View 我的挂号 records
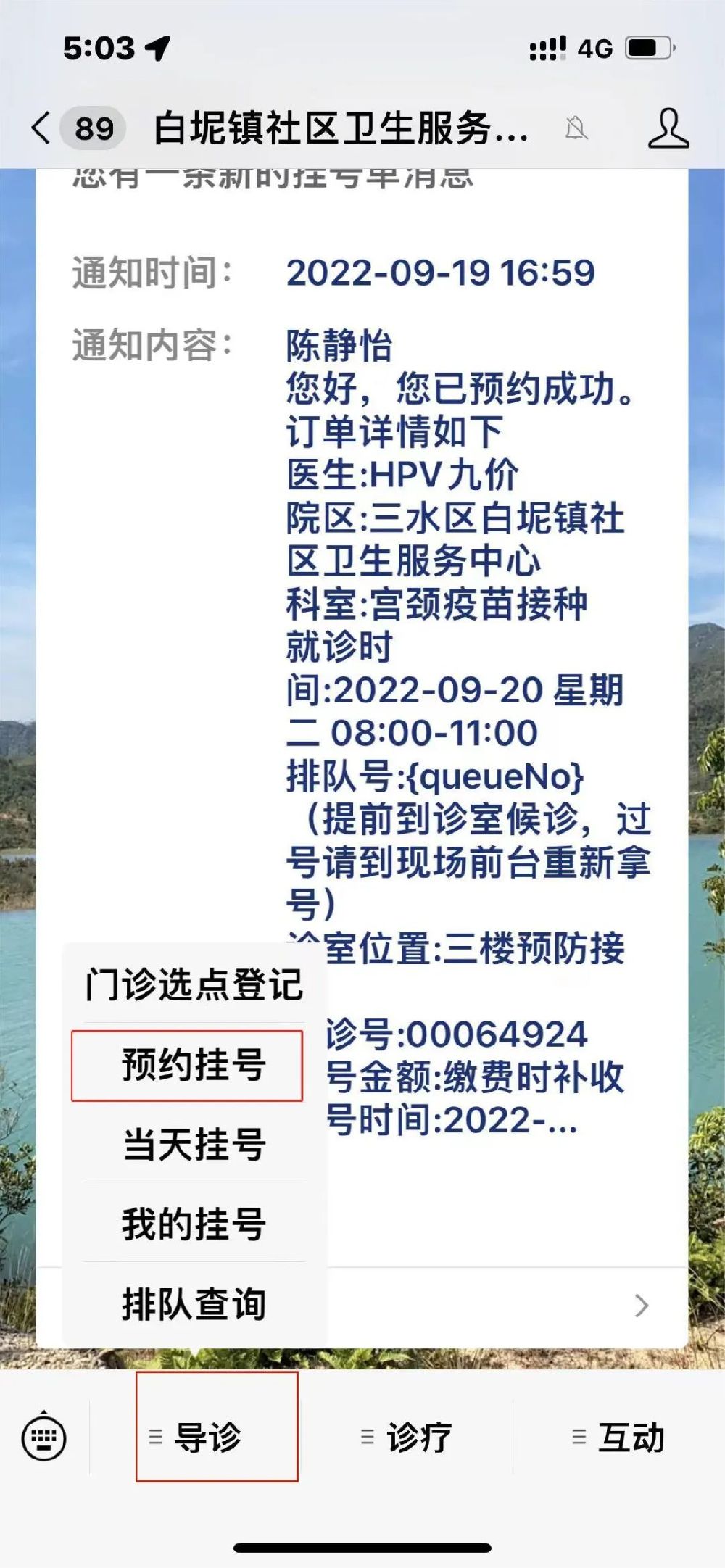 tap(194, 1224)
